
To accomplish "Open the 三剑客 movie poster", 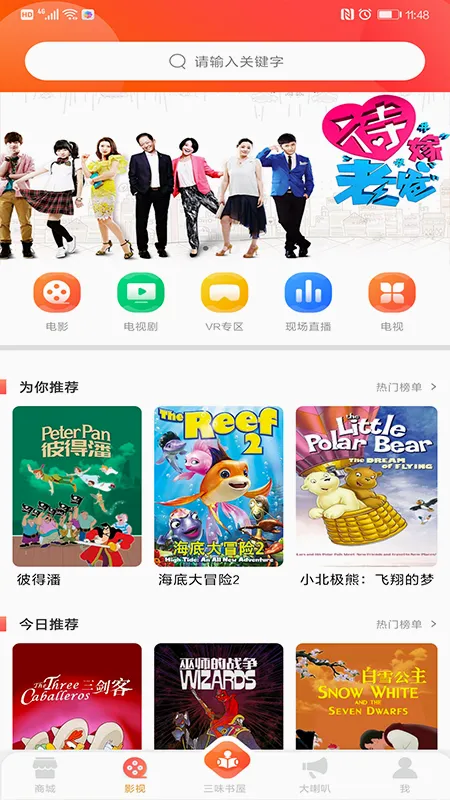I will pyautogui.click(x=77, y=696).
